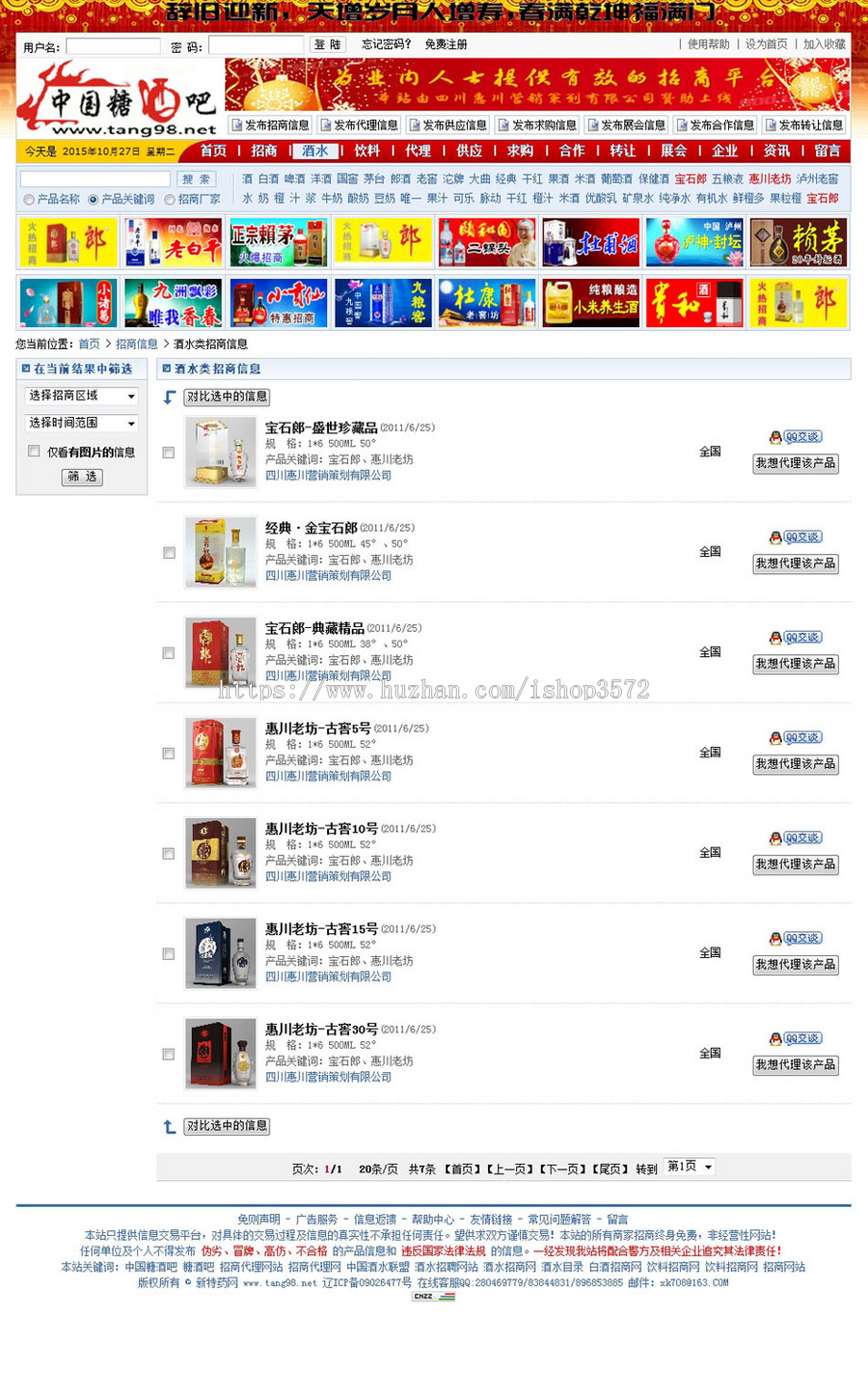Go to the 首页 navigation tab

pyautogui.click(x=213, y=151)
